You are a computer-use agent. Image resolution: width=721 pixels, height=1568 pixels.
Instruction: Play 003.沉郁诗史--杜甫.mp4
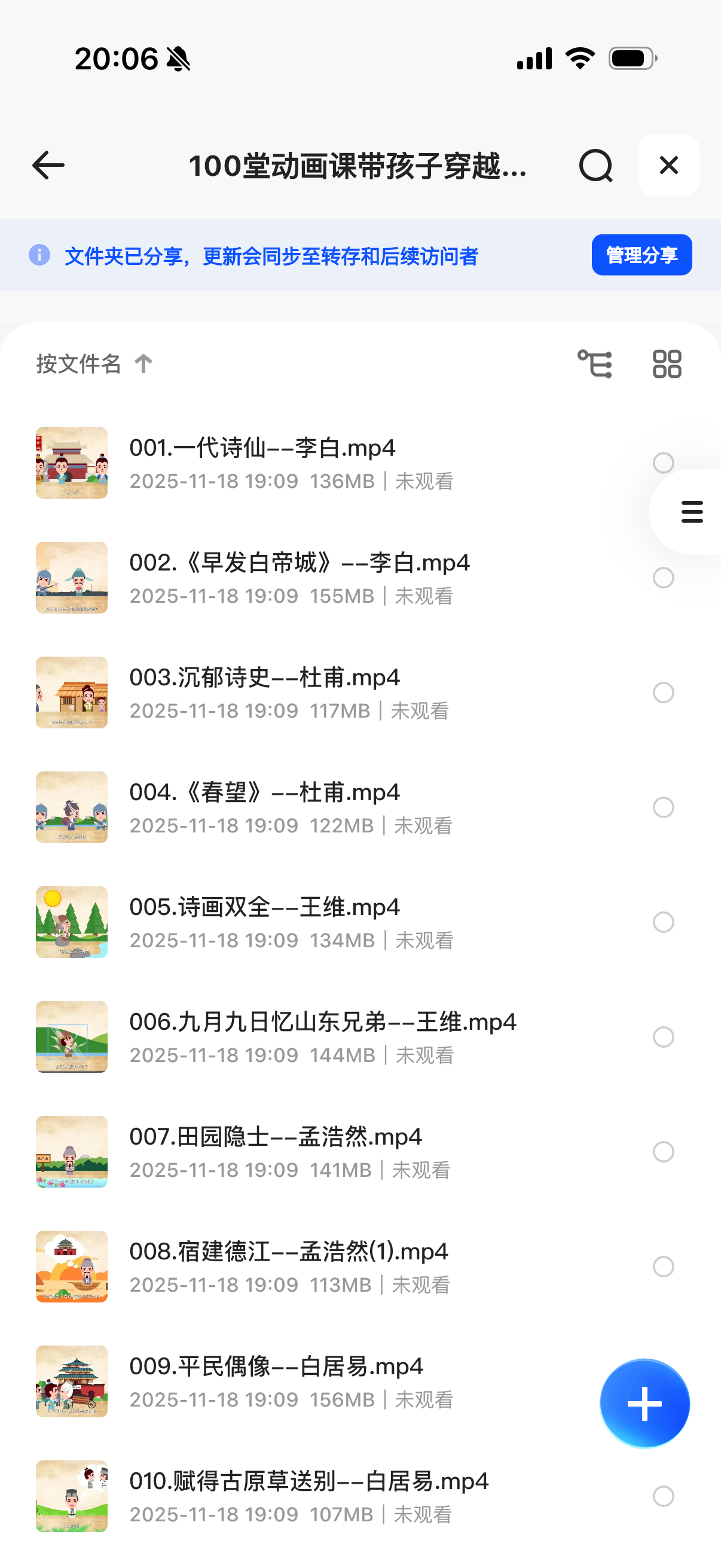265,678
